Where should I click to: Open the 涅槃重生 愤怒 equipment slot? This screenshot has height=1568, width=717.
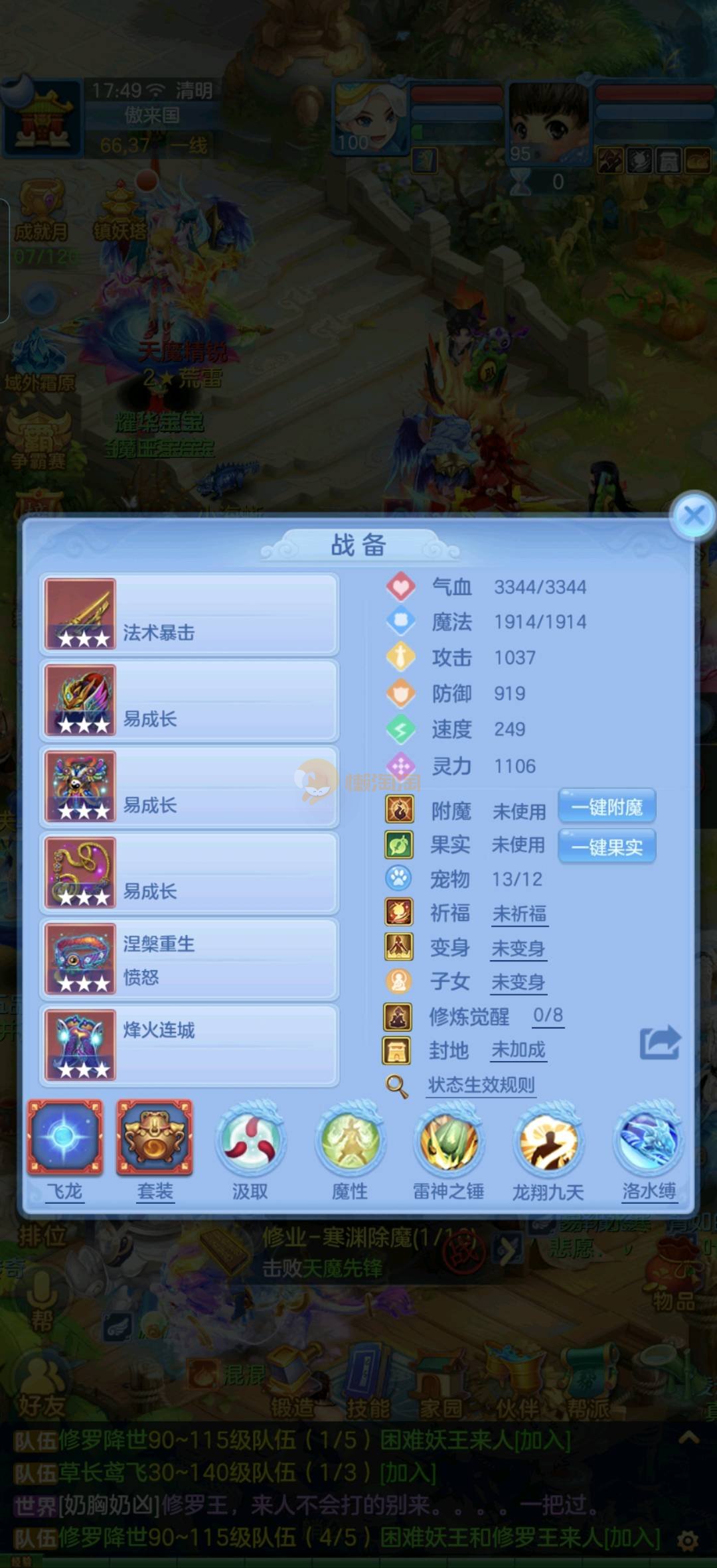(x=189, y=959)
